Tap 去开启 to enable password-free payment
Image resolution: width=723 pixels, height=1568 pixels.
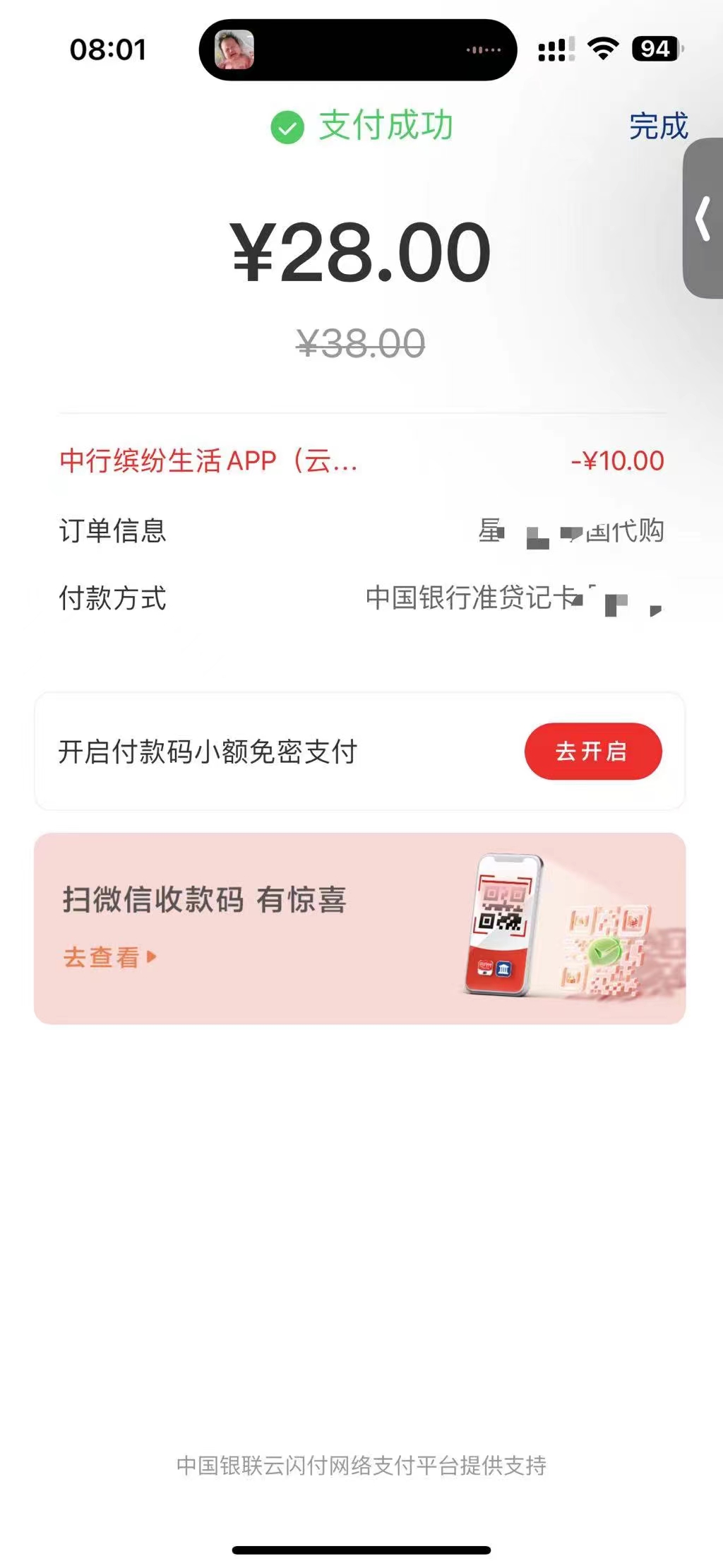coord(592,751)
